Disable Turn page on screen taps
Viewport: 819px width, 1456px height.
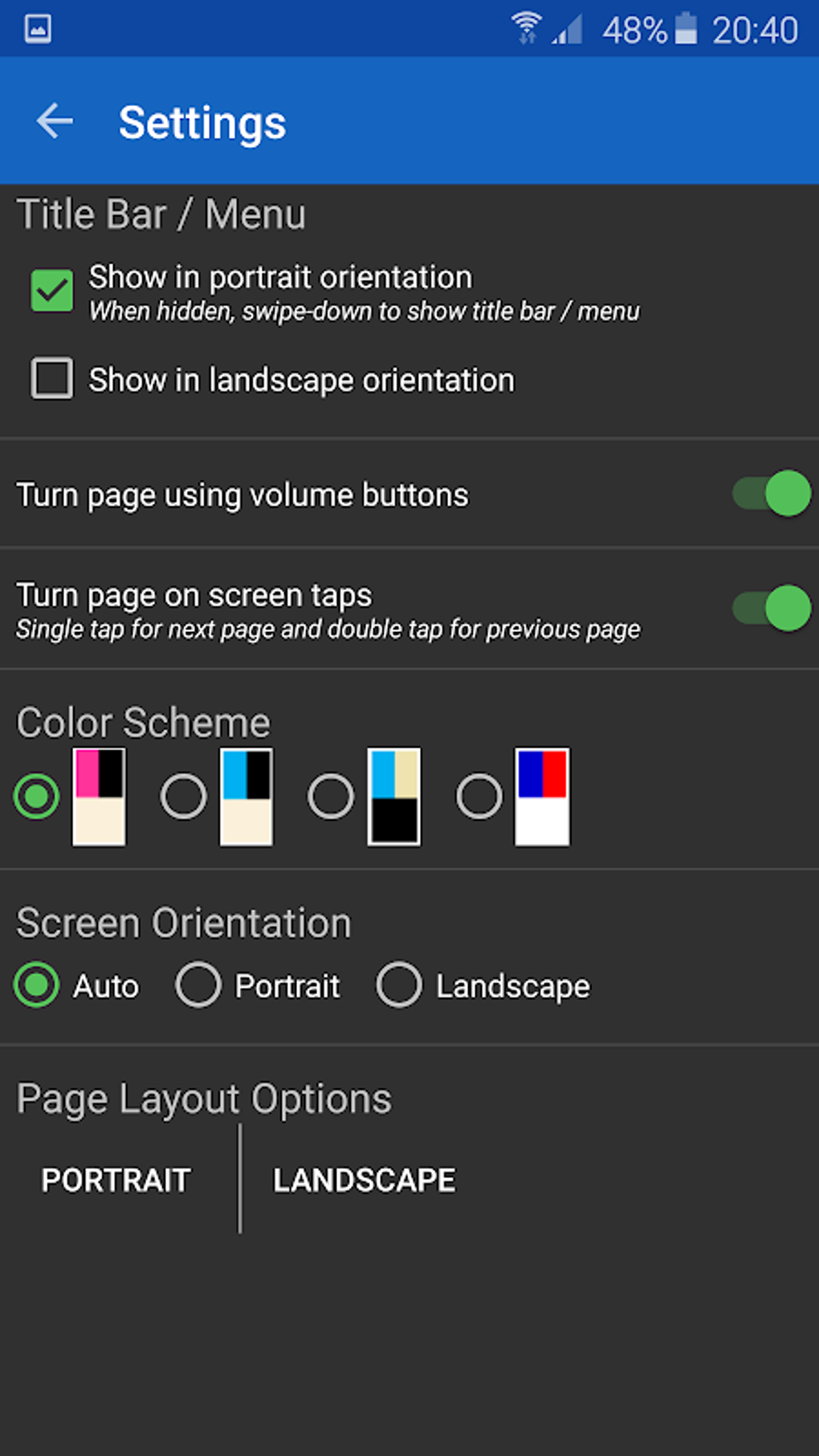coord(771,608)
